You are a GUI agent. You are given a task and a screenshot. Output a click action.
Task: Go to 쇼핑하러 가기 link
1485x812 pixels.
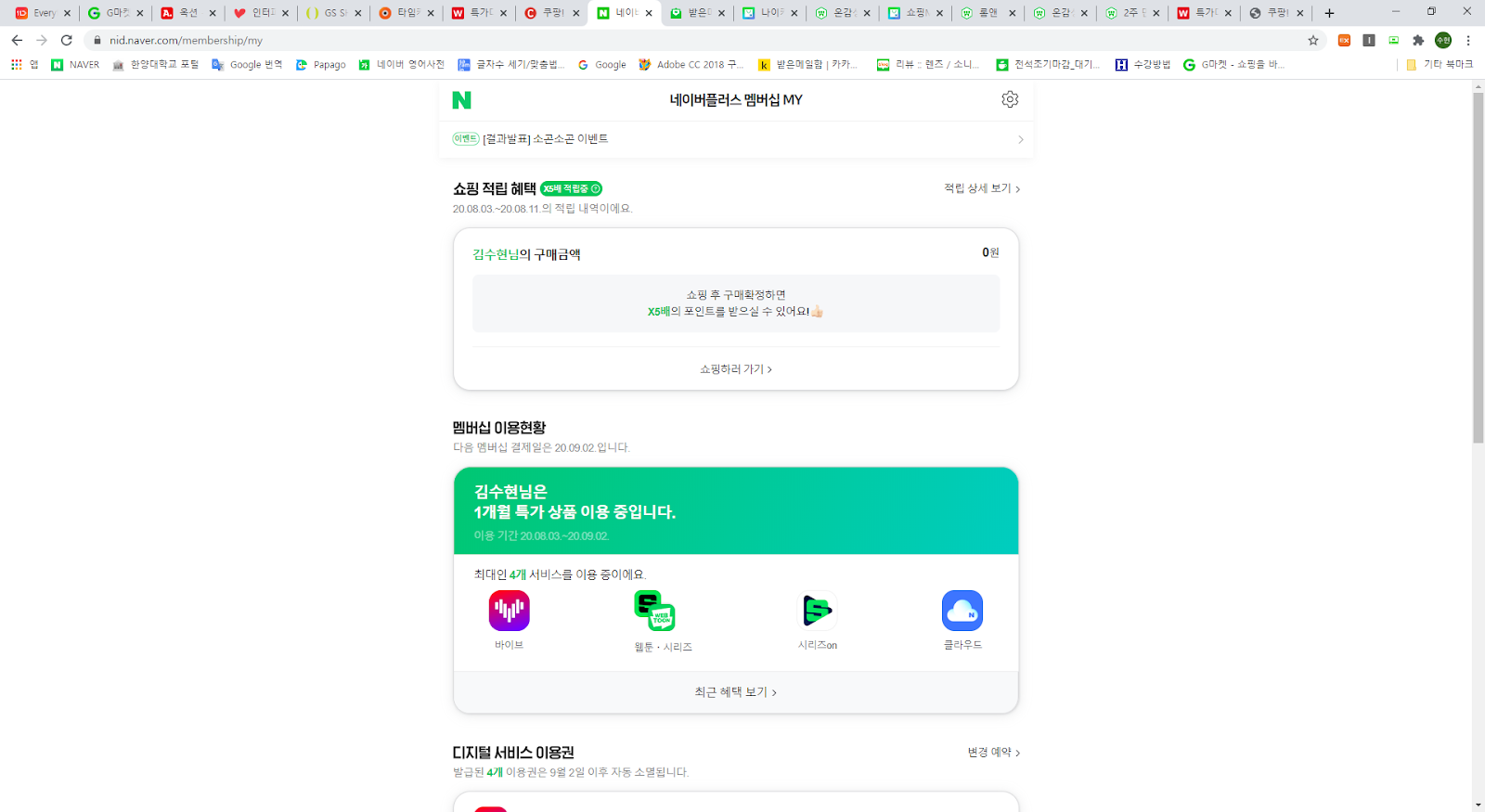pos(735,369)
